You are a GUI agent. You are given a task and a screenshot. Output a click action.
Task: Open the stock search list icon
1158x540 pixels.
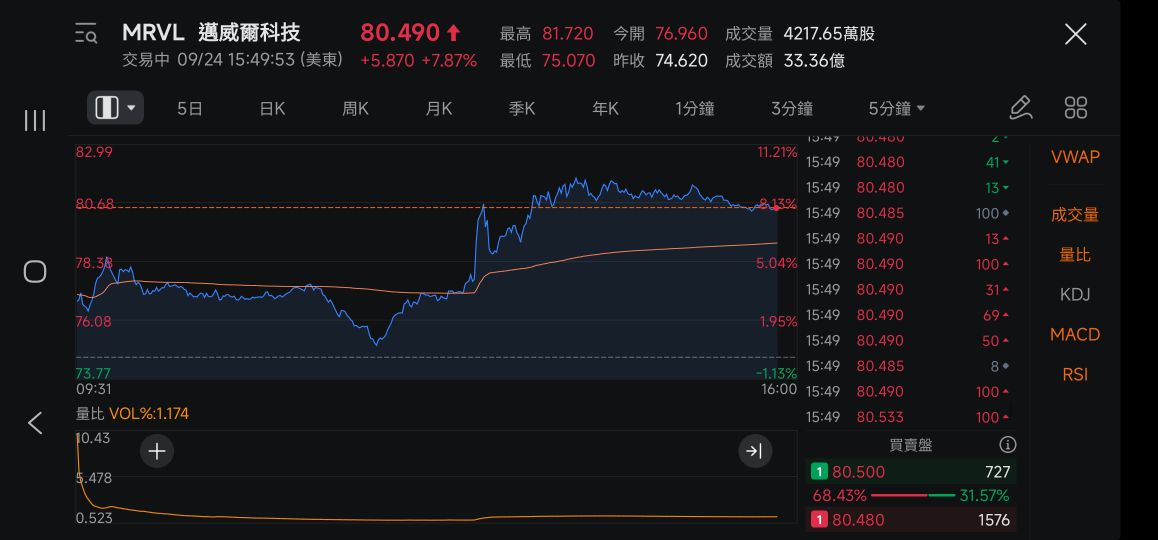pyautogui.click(x=86, y=33)
